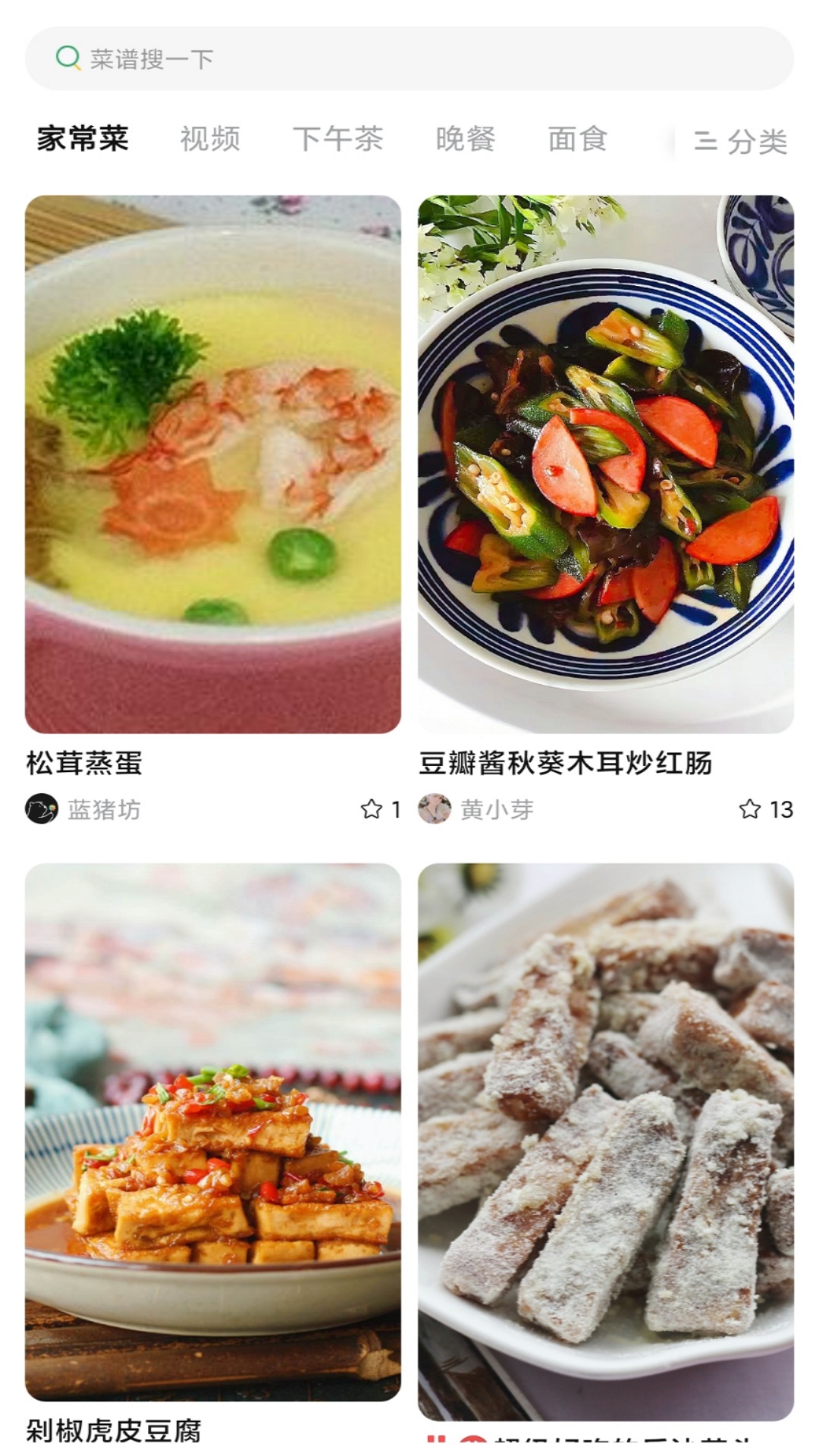Favorite the 豆瓣酱秋葵木耳炒红肠 recipe
819x1456 pixels.
click(x=752, y=809)
